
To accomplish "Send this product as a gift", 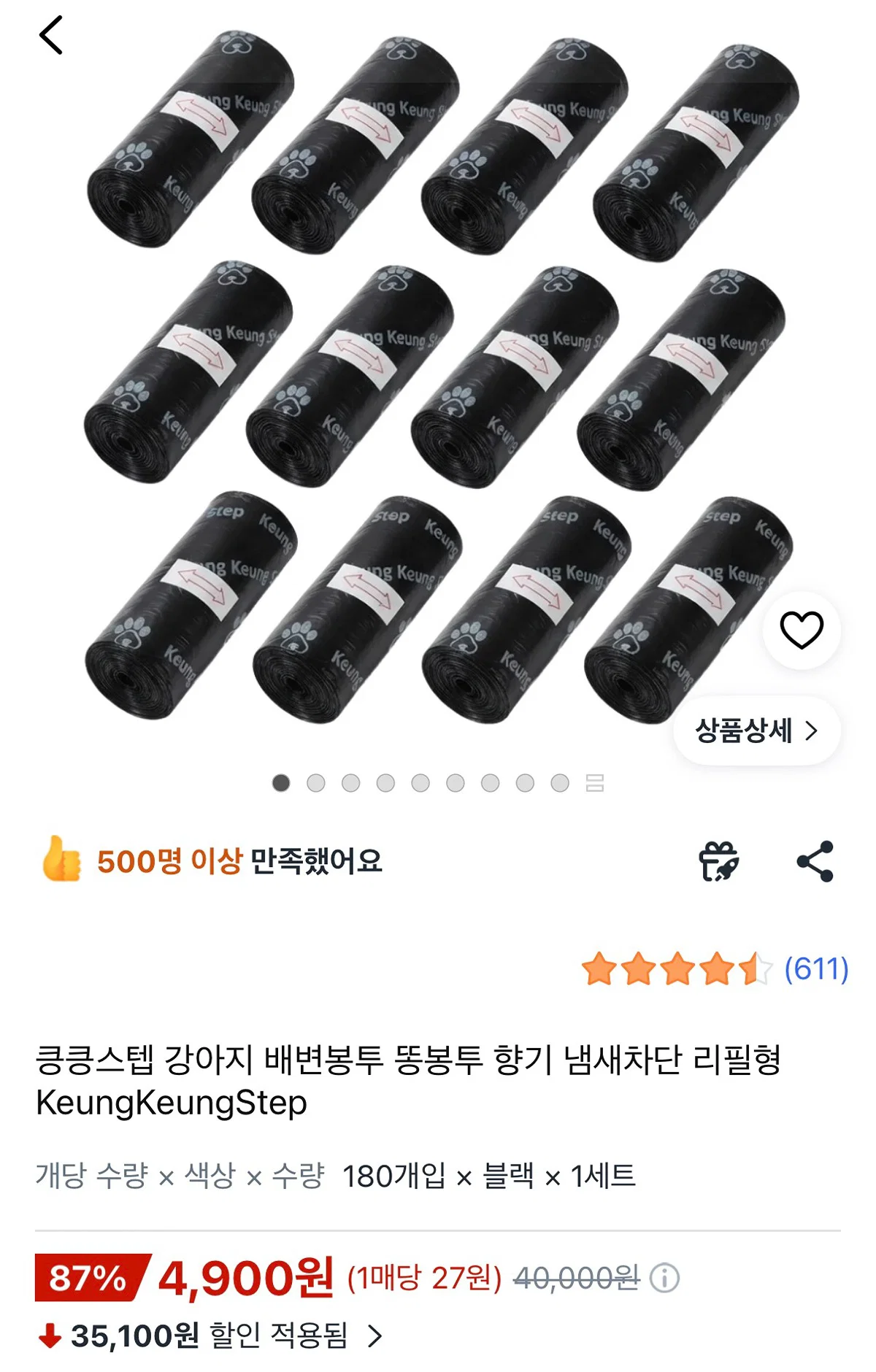I will point(719,861).
